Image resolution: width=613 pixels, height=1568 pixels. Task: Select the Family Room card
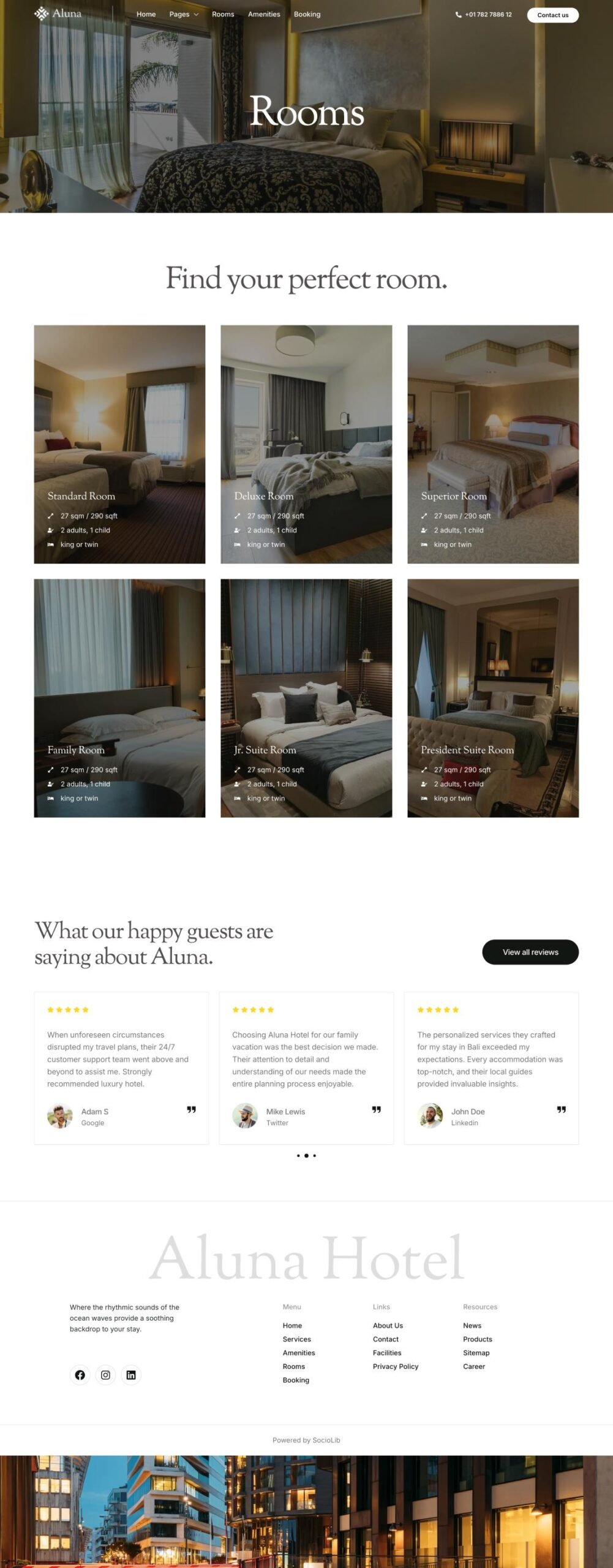point(119,698)
